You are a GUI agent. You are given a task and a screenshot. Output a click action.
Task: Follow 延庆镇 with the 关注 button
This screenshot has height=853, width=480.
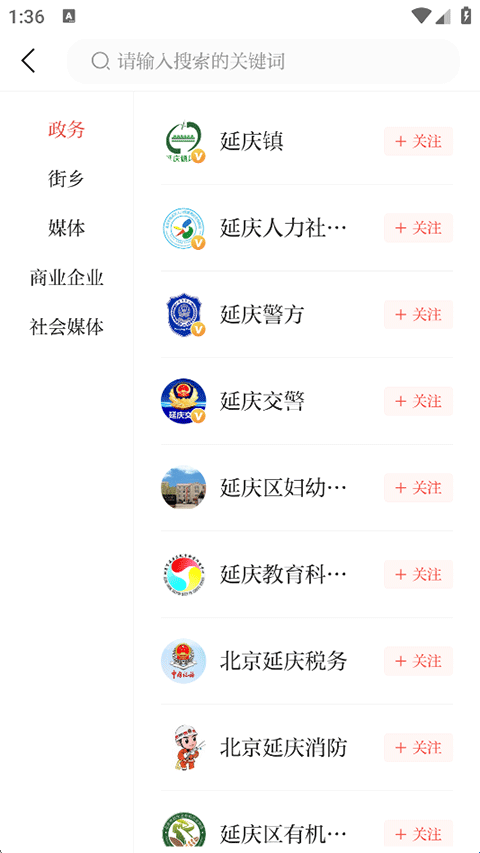pyautogui.click(x=418, y=141)
